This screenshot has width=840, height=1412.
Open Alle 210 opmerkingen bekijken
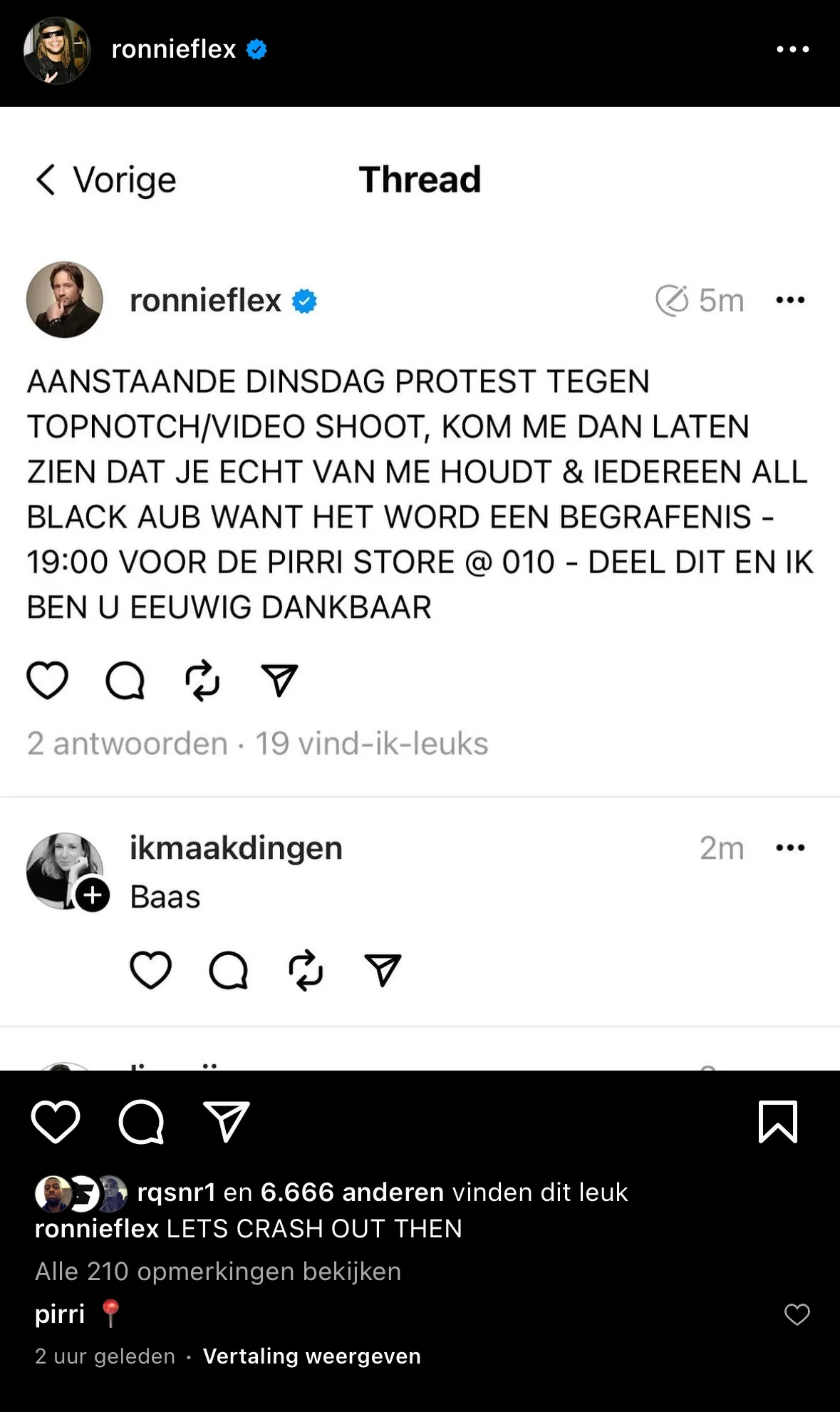point(218,1271)
